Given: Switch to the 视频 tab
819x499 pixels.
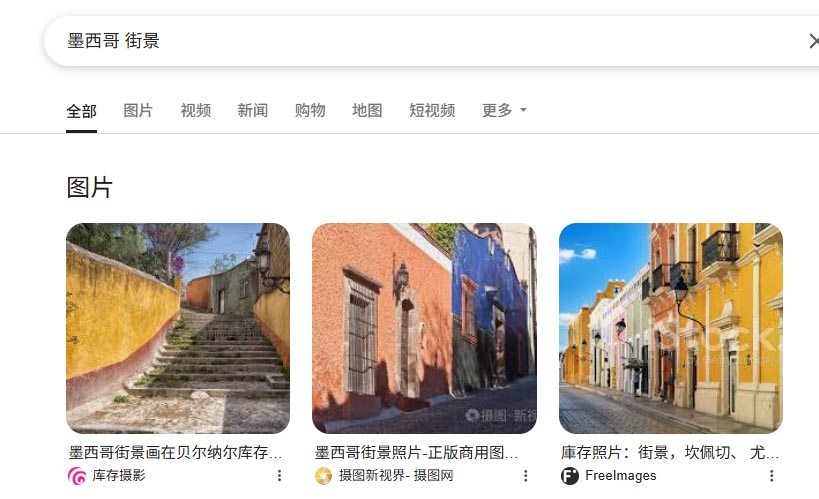Looking at the screenshot, I should click(x=195, y=110).
